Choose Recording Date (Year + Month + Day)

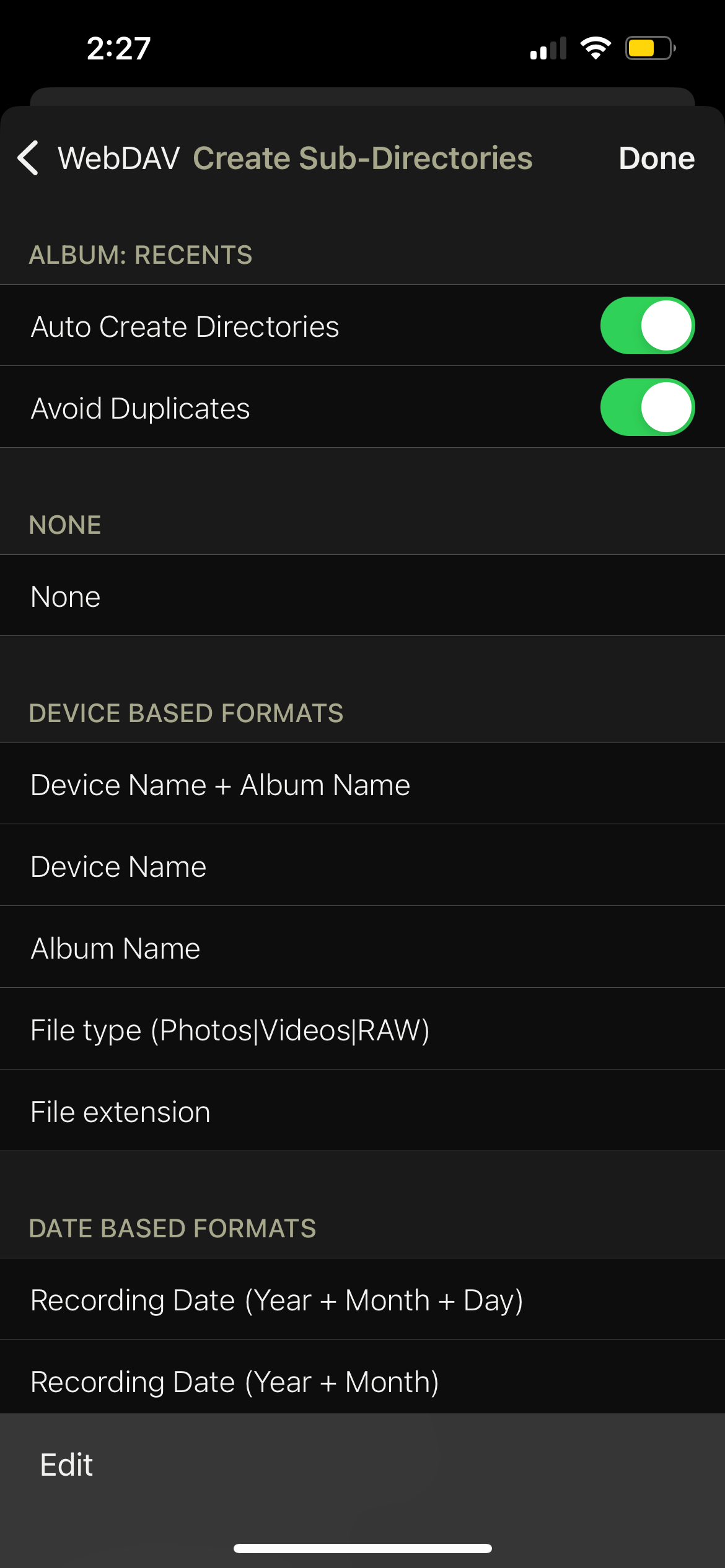[362, 1299]
